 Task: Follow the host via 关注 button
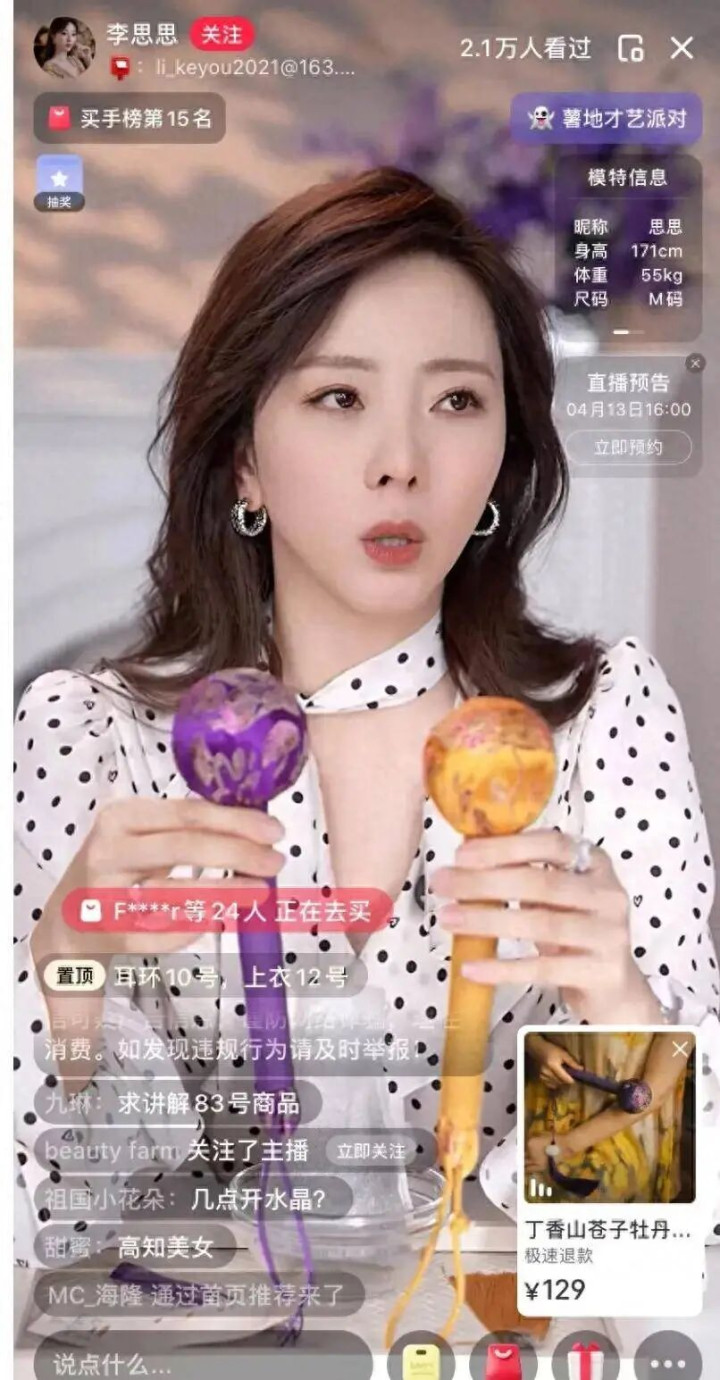[x=222, y=34]
